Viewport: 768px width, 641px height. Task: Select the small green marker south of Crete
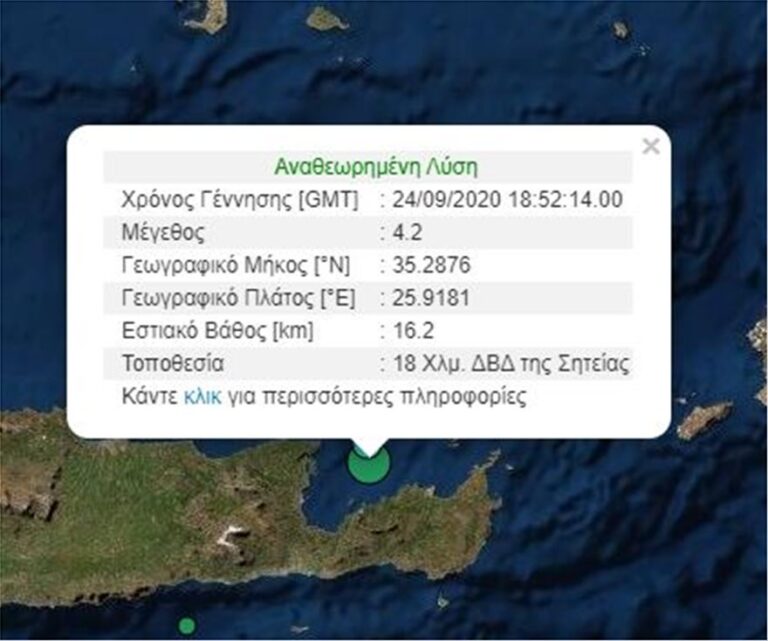pyautogui.click(x=186, y=626)
